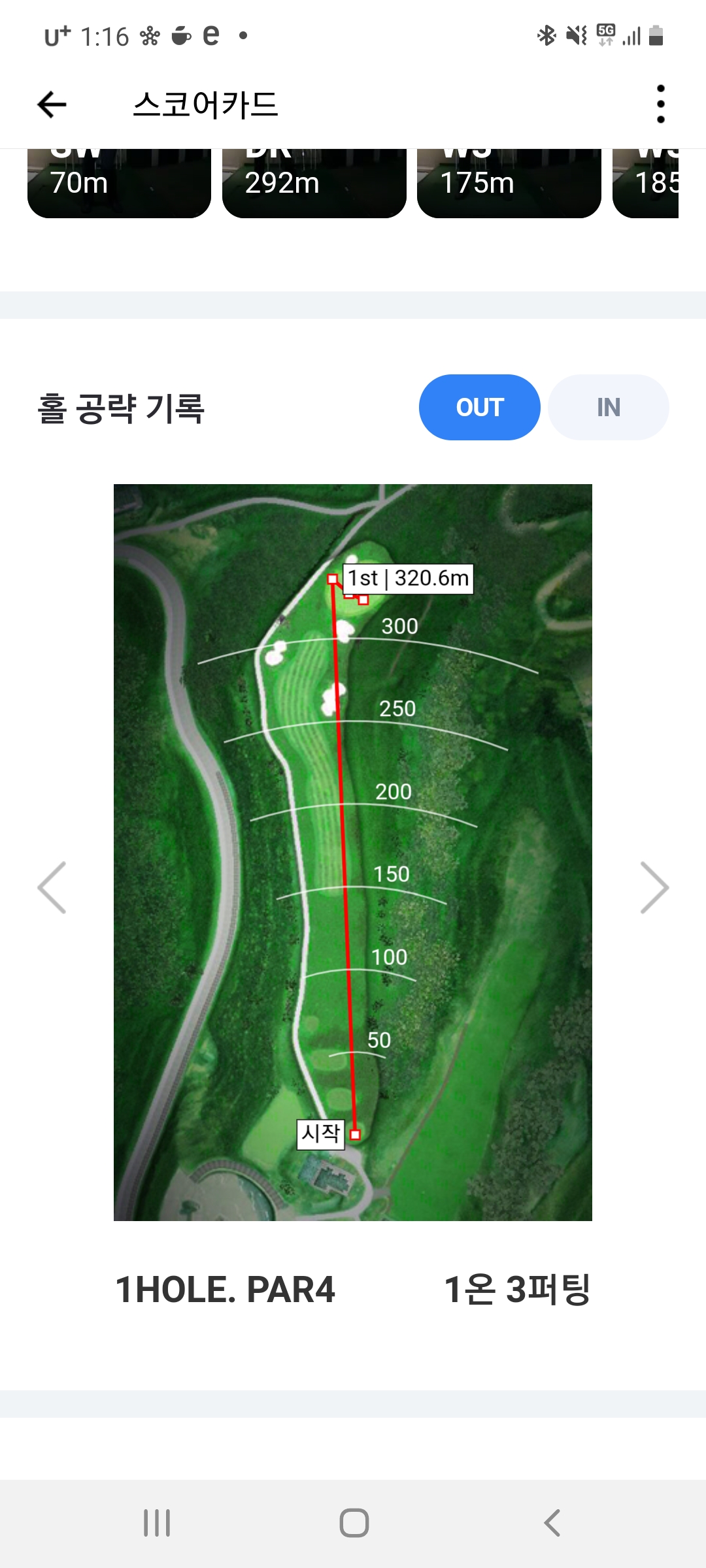This screenshot has width=706, height=1568.
Task: Open the 292m shot video card
Action: (x=314, y=183)
